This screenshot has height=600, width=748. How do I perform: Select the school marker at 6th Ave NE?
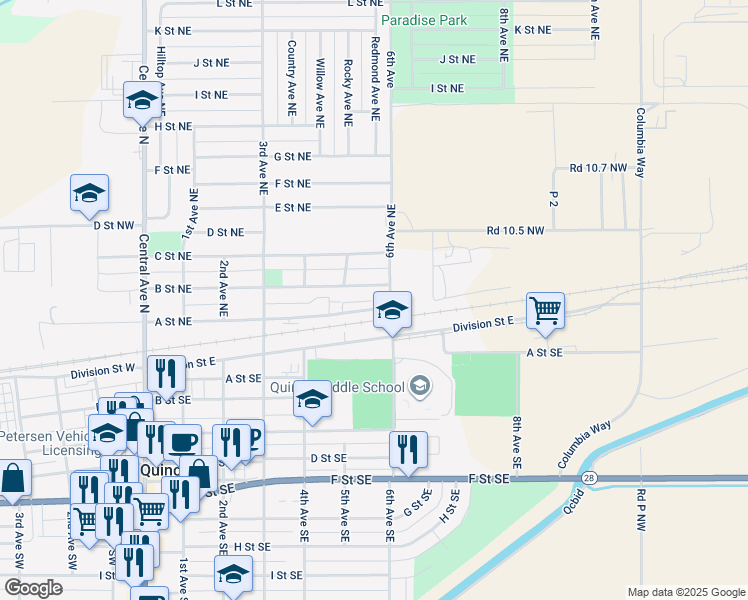point(392,311)
